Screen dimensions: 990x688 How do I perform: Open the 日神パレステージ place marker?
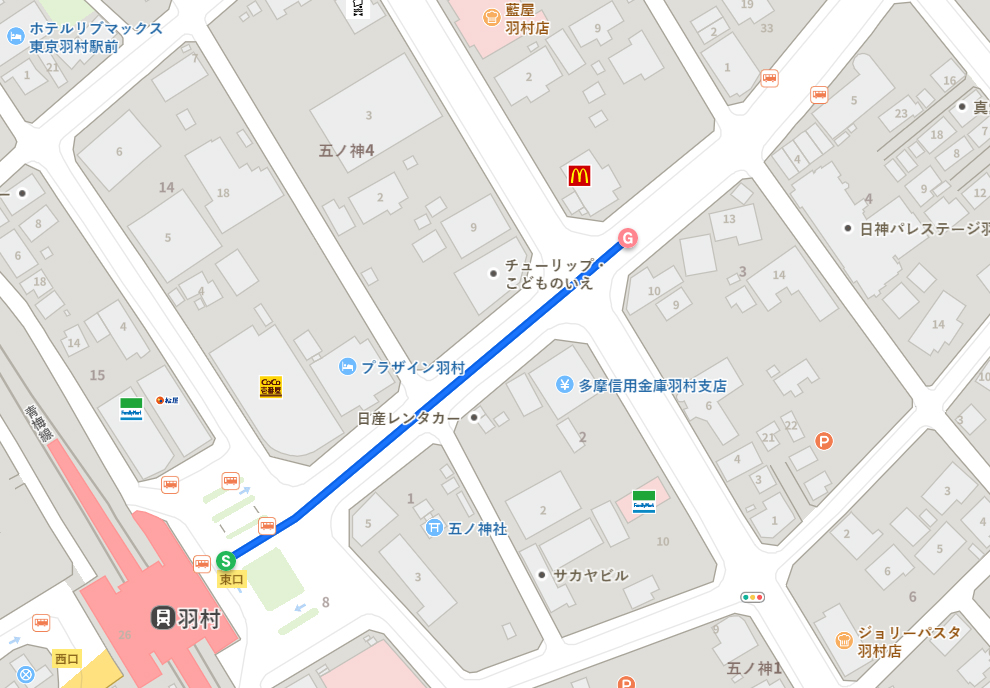coord(847,229)
